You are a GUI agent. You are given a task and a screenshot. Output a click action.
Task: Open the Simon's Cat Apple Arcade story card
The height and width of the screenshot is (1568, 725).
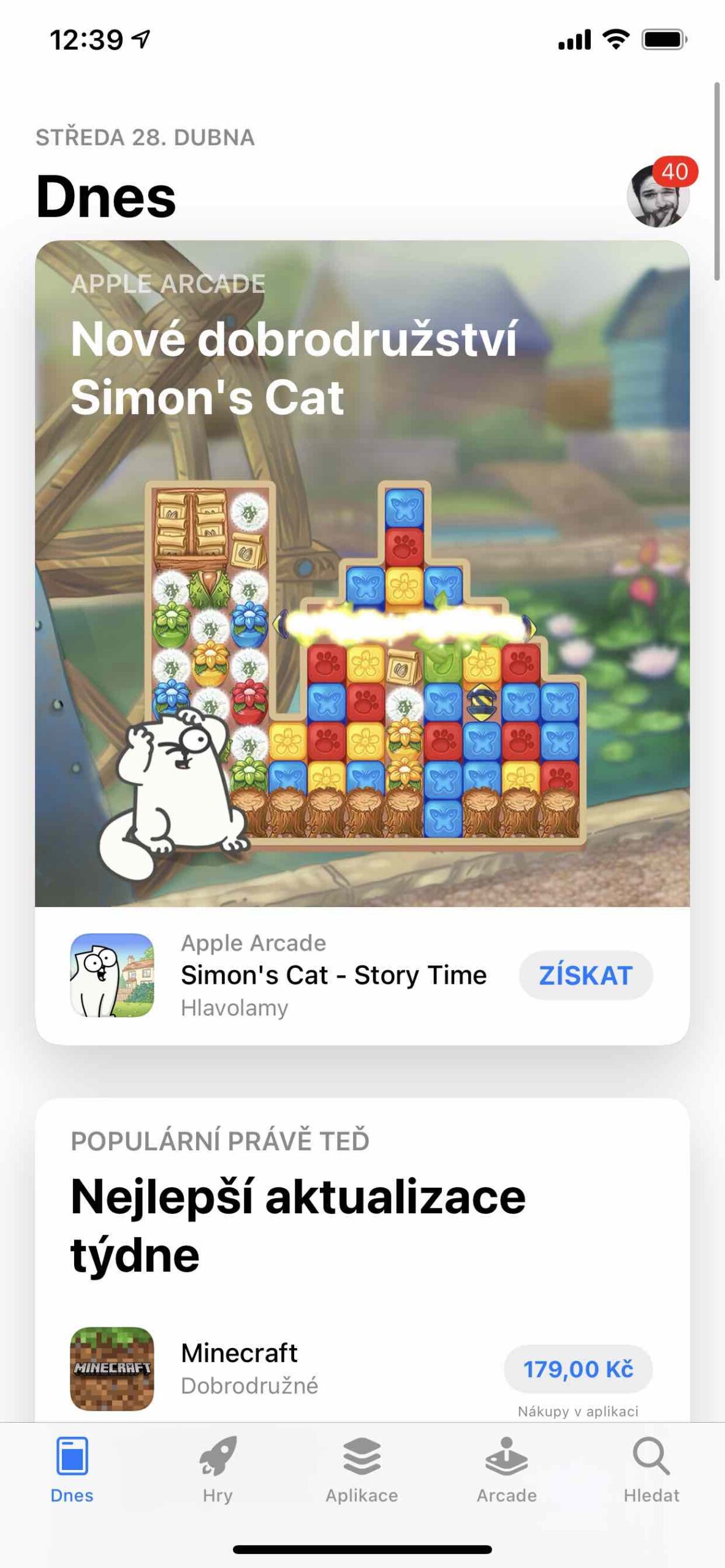click(362, 573)
